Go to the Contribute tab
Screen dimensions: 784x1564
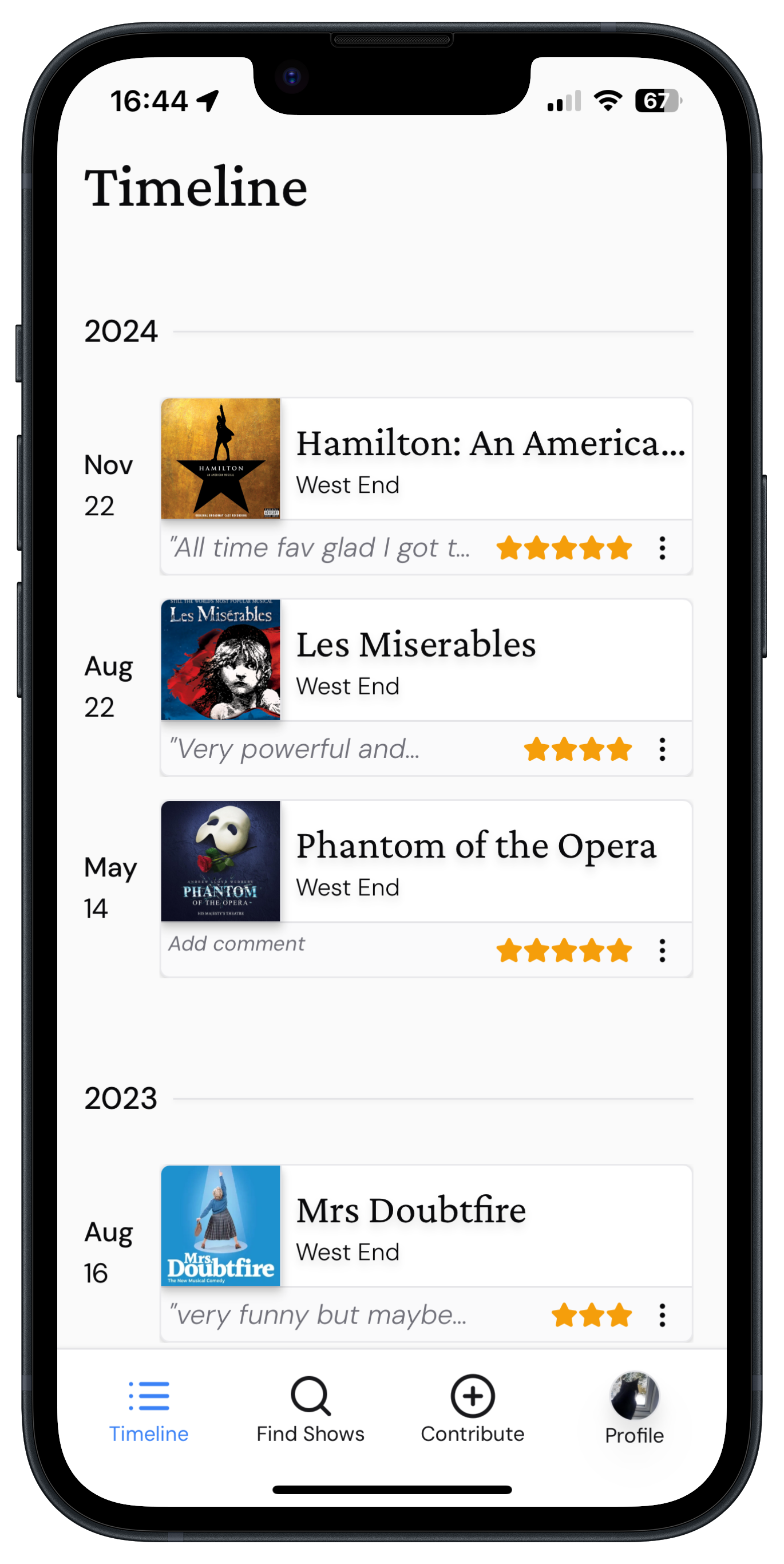(x=472, y=1409)
